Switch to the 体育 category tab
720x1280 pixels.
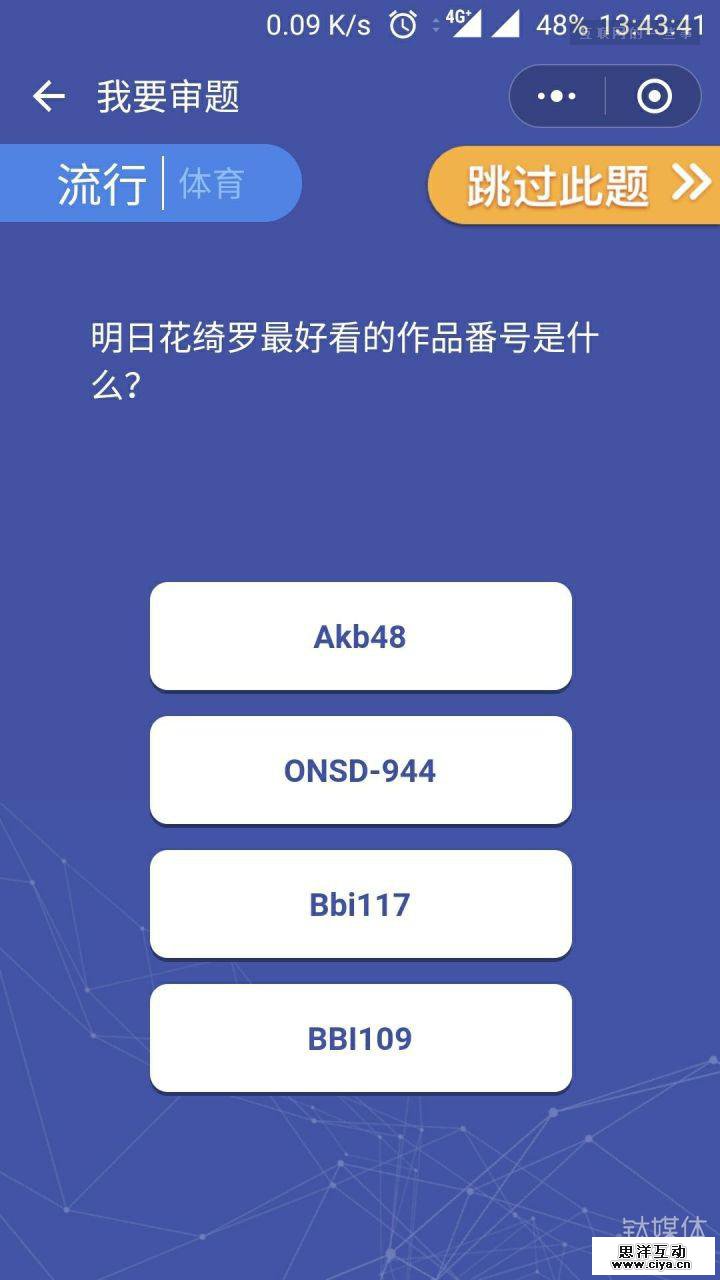pos(212,184)
